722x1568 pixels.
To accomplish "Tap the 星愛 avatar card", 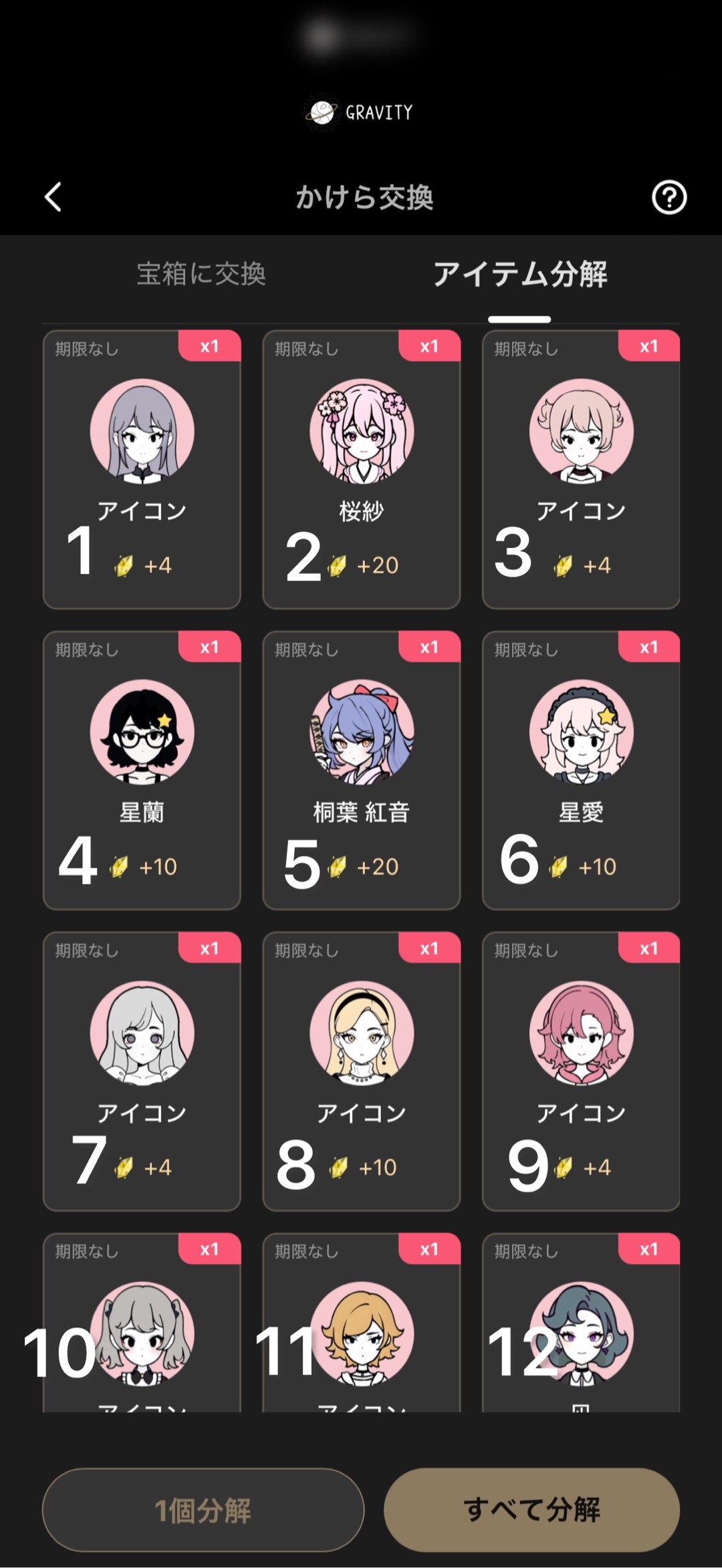I will [581, 769].
